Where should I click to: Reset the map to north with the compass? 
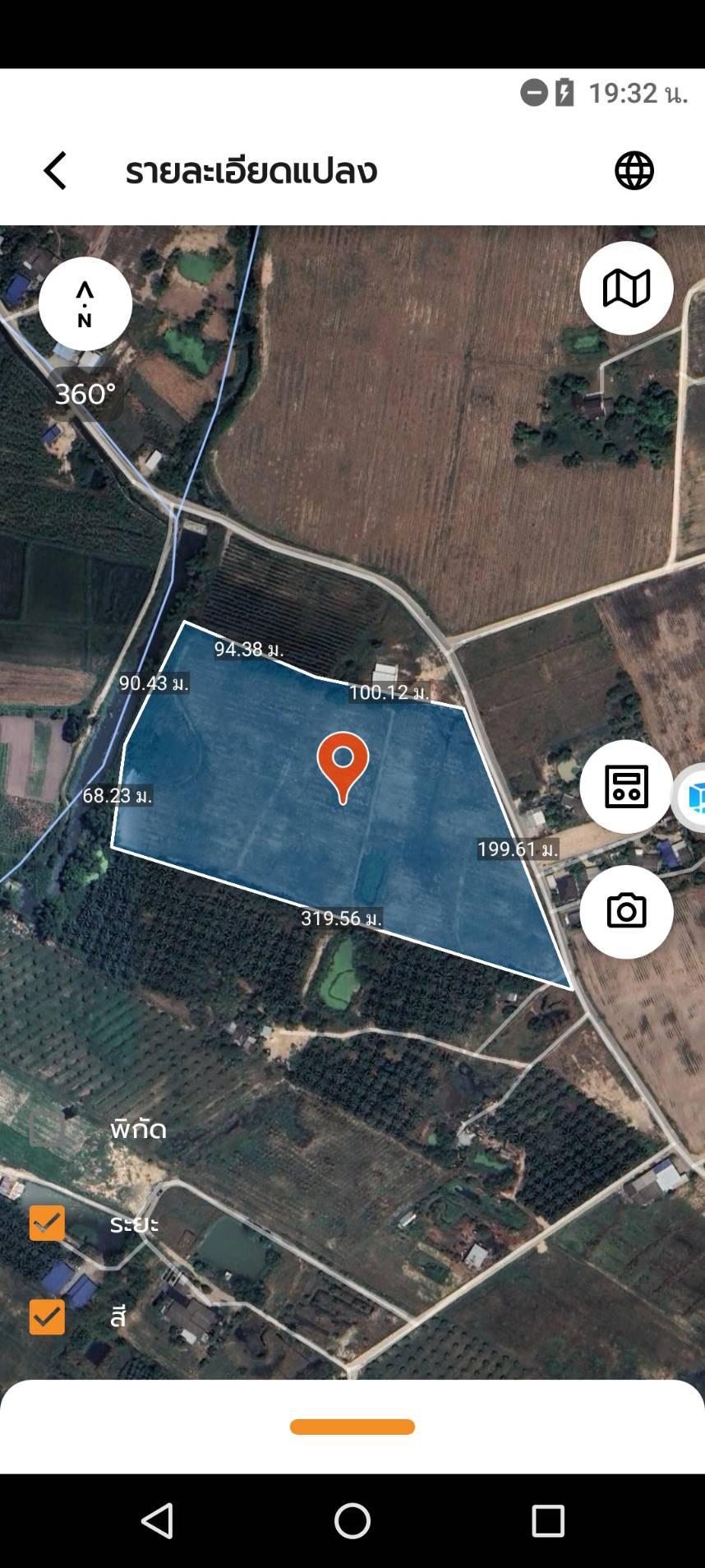(85, 304)
